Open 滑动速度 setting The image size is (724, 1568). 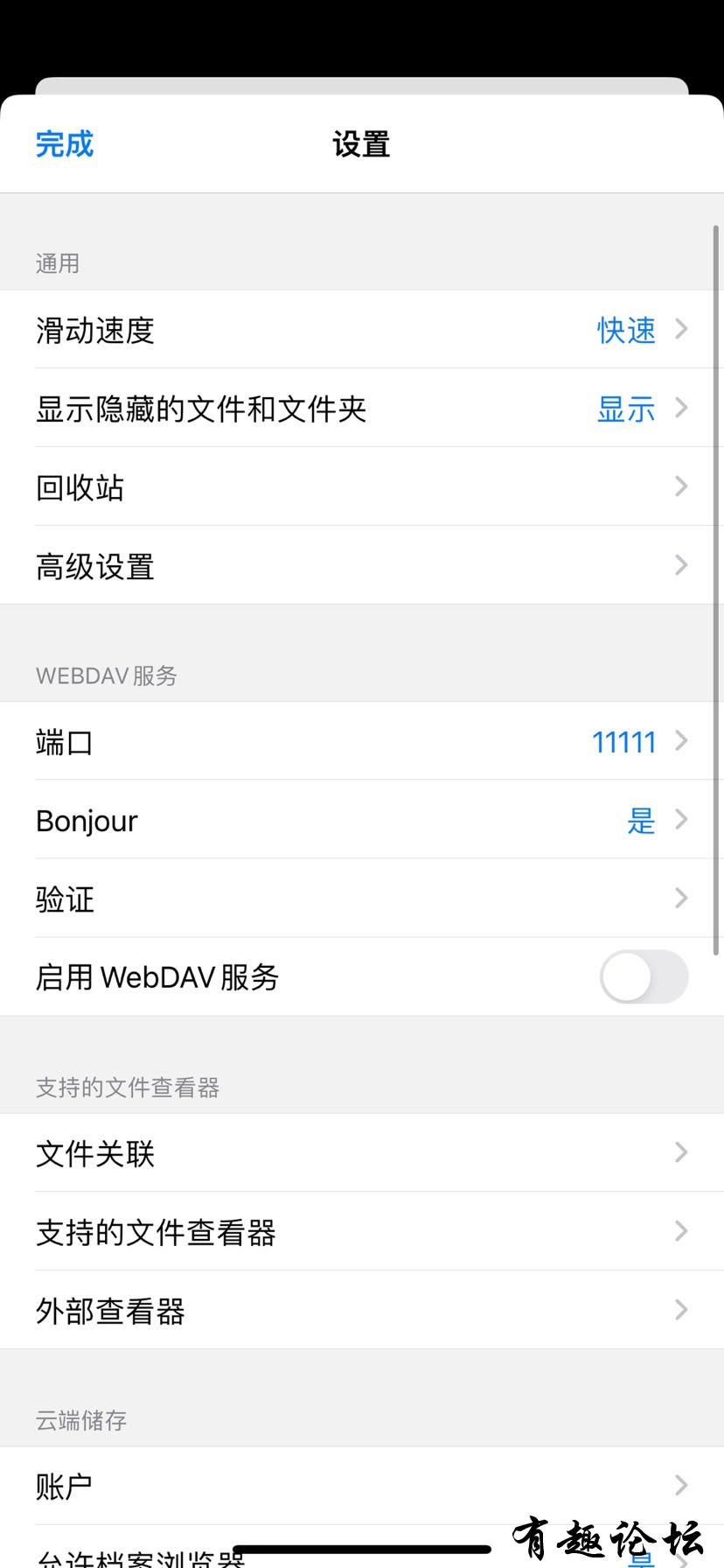(x=361, y=330)
